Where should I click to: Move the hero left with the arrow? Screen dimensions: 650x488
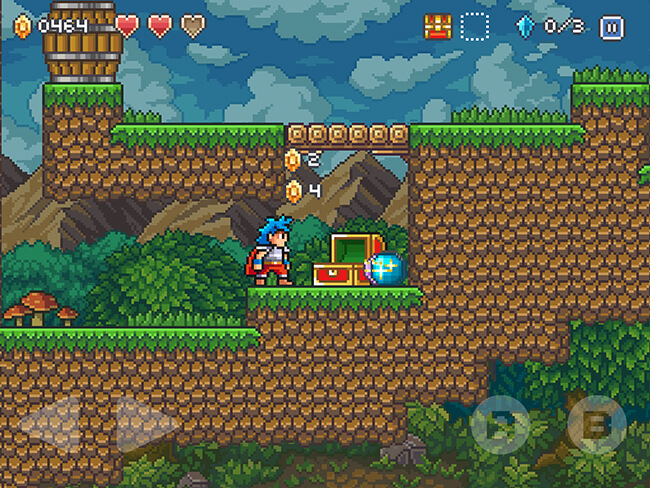(x=53, y=424)
